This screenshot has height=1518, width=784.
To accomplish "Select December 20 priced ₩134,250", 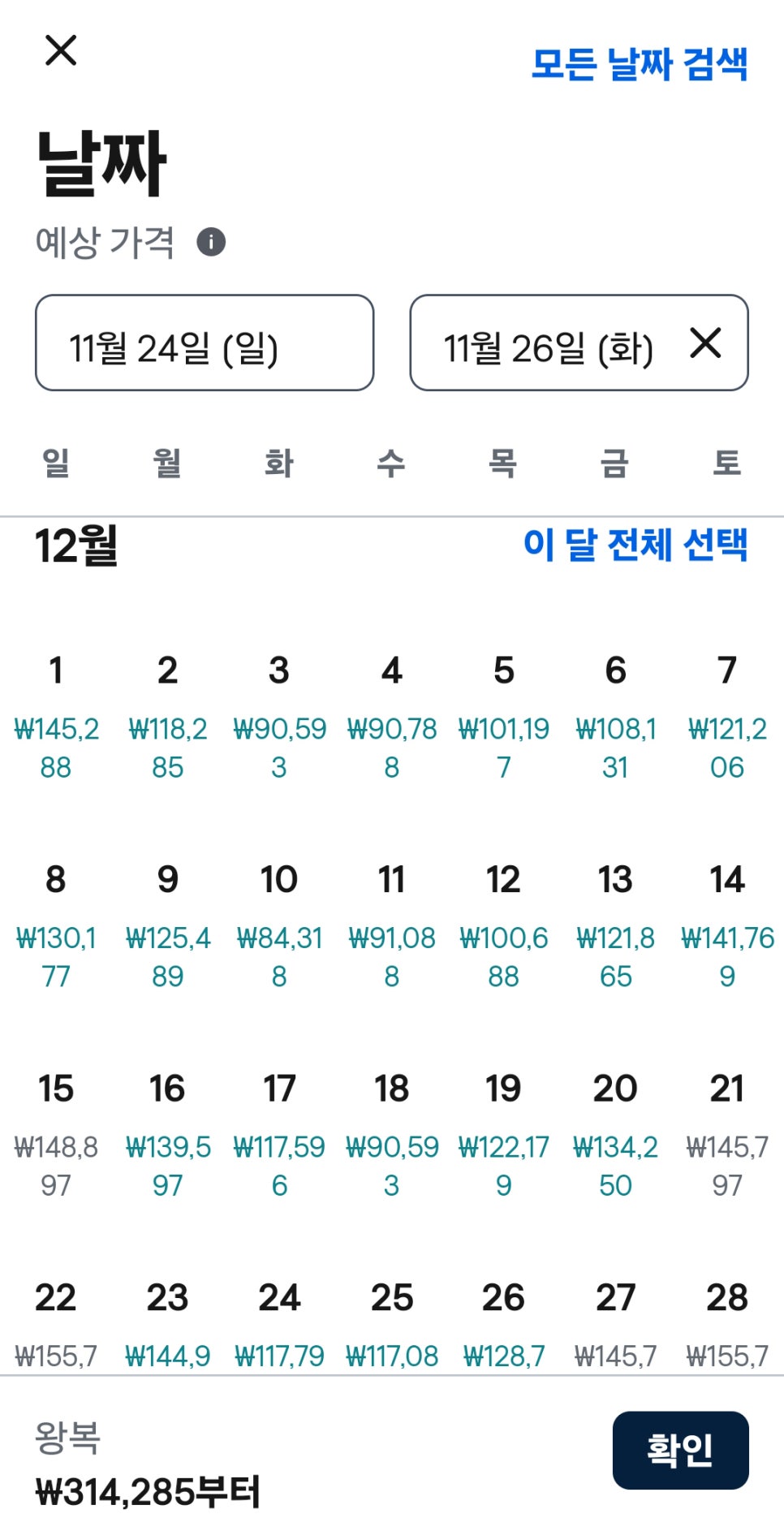I will 615,1136.
